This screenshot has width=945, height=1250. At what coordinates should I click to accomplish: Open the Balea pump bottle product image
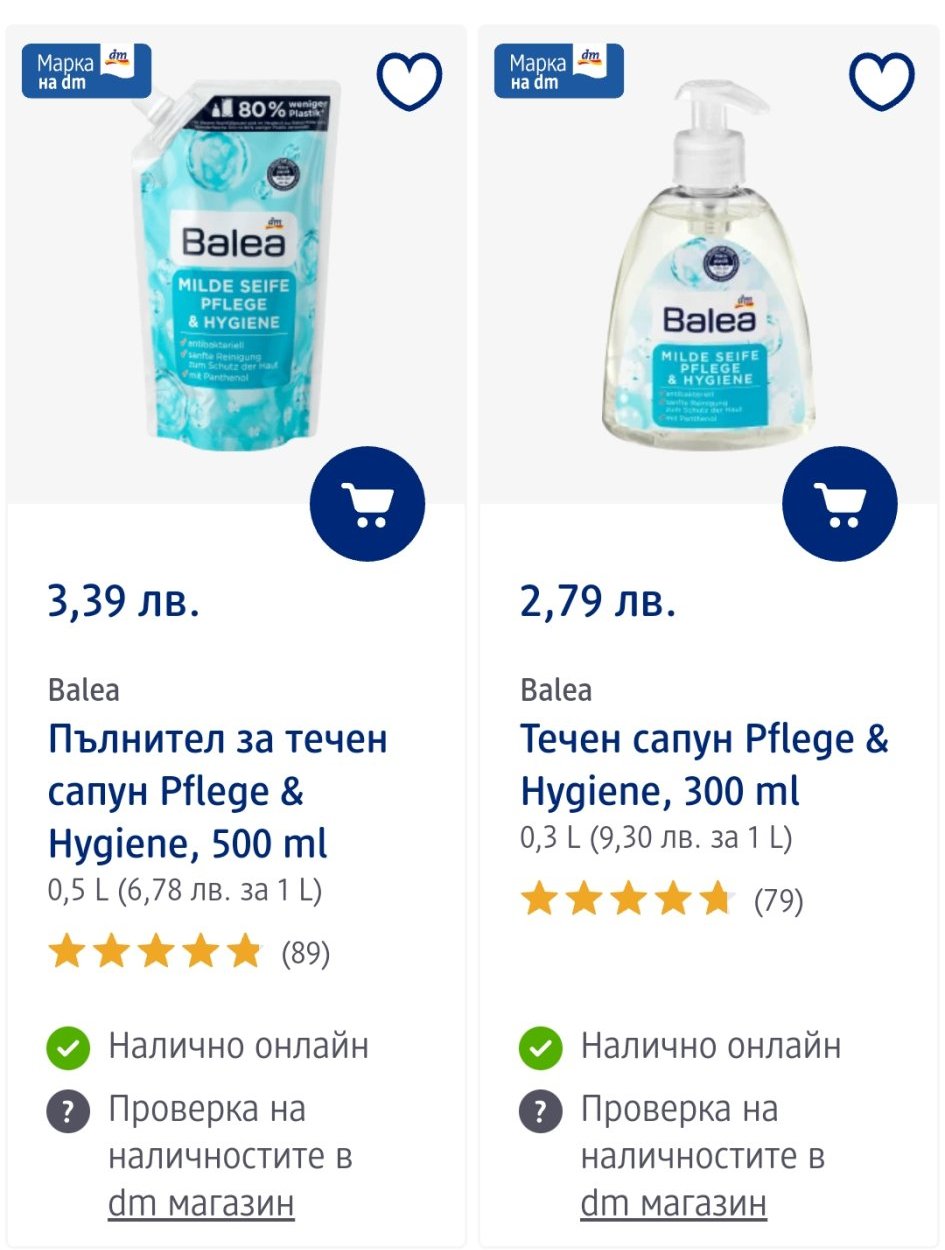(x=709, y=265)
